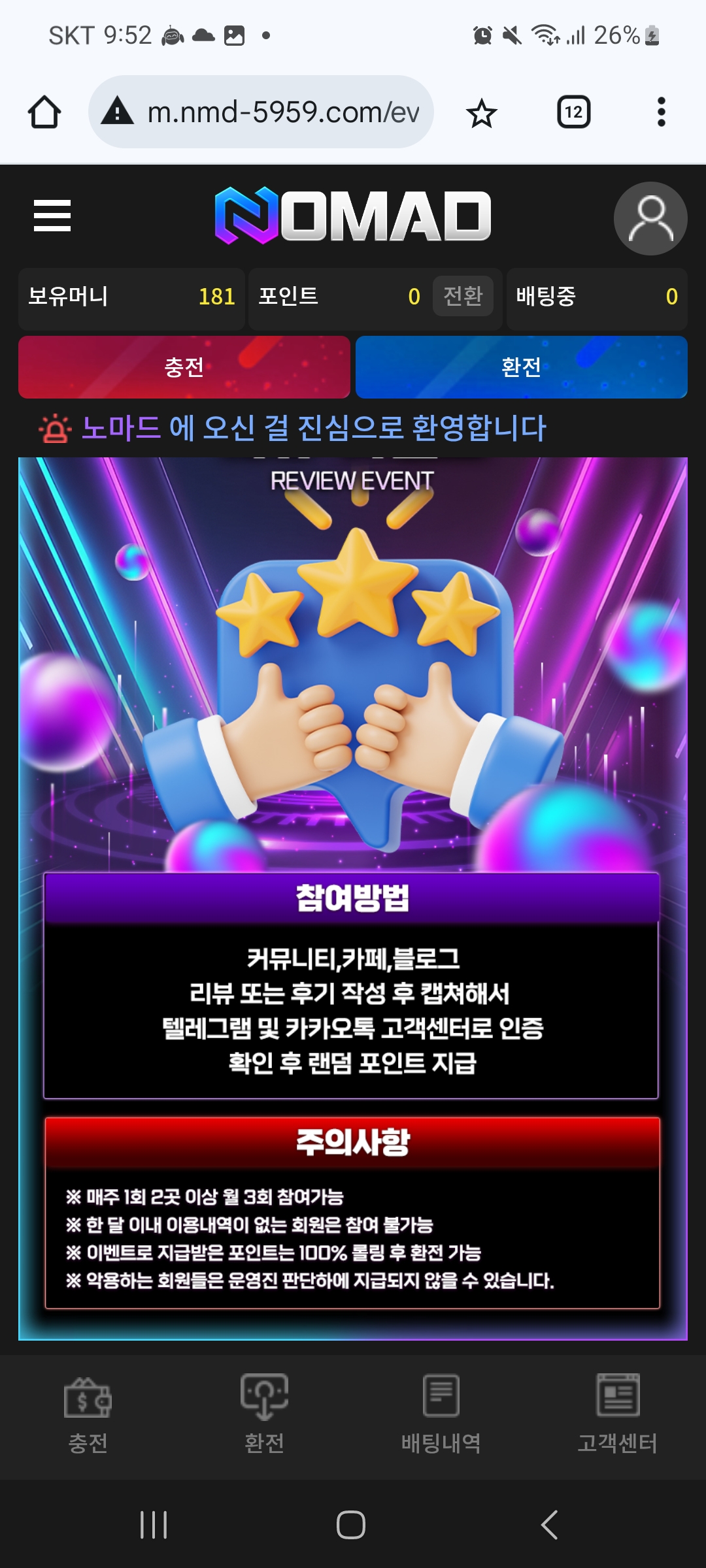Open the browser tab switcher
This screenshot has width=706, height=1568.
click(573, 112)
